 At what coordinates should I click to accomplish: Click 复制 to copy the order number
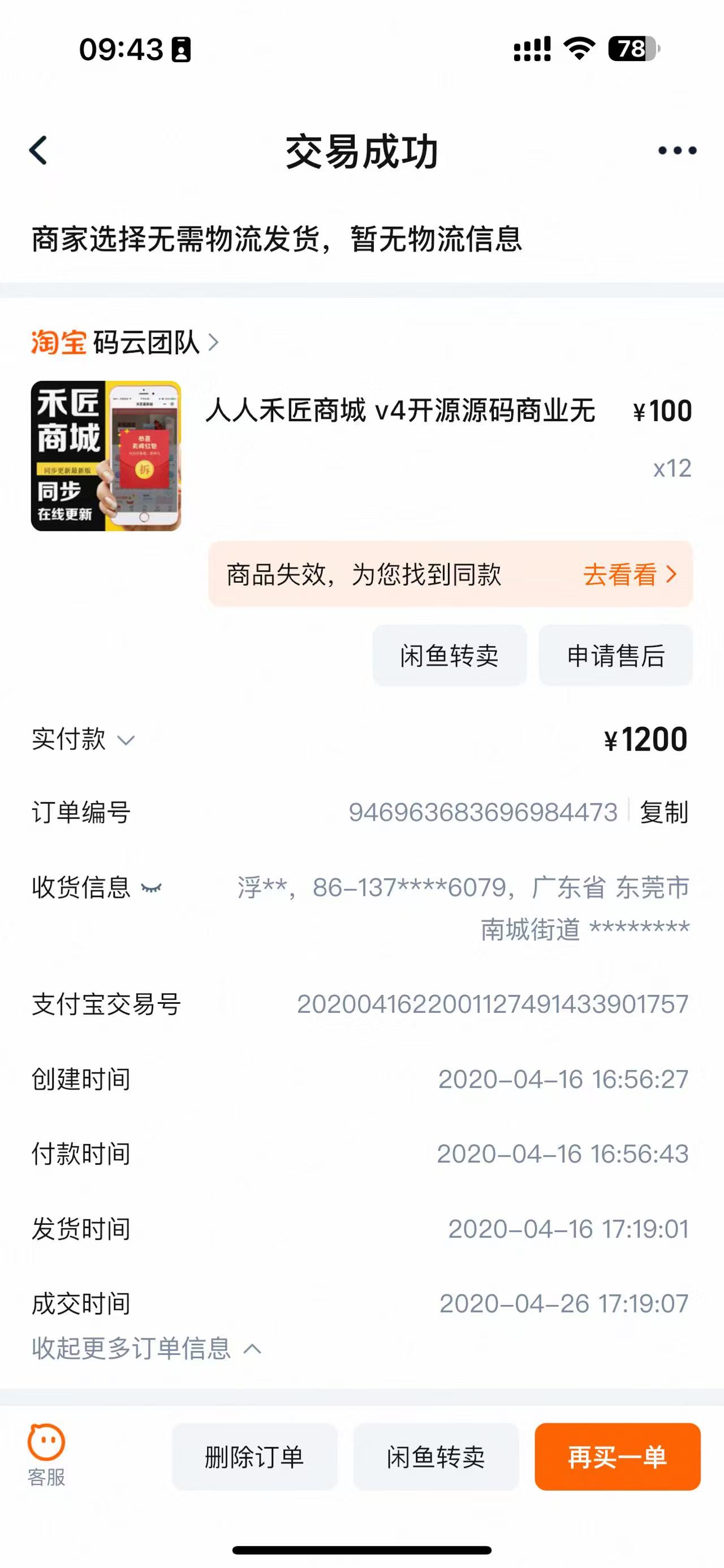(662, 815)
